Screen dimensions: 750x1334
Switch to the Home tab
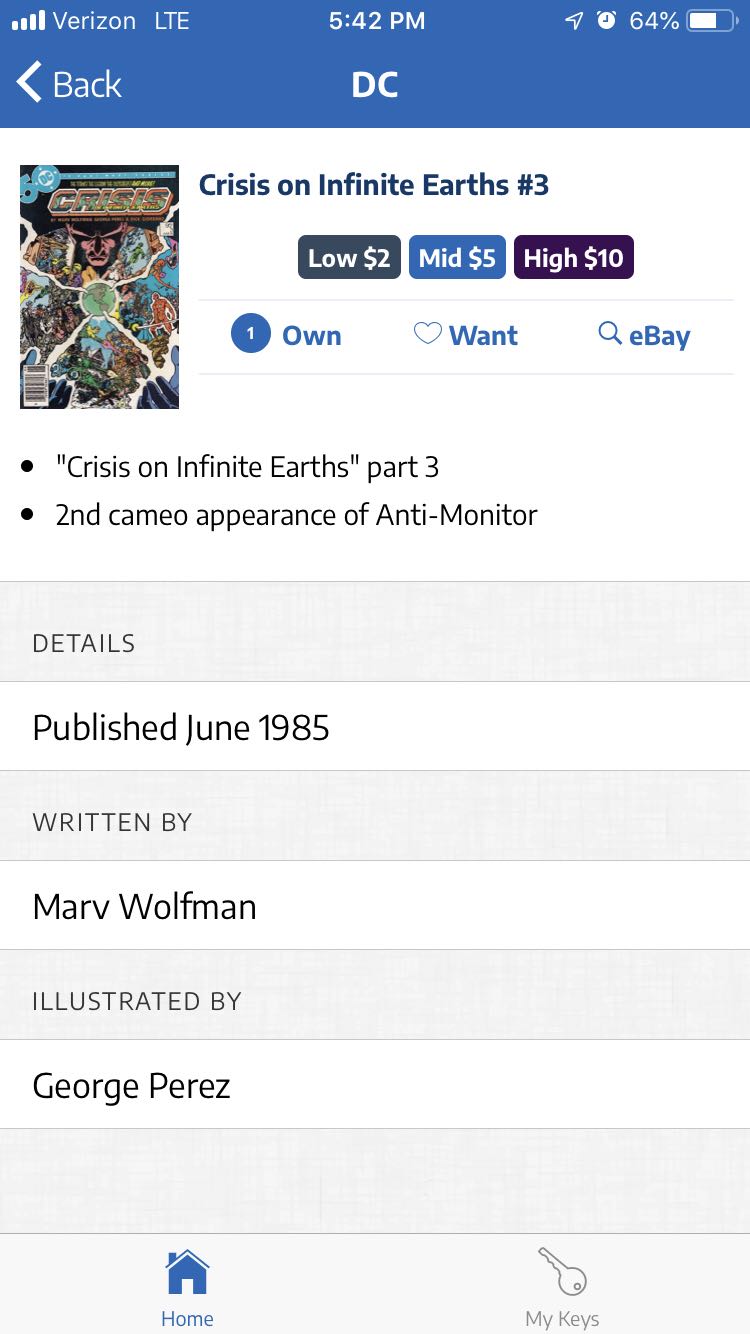187,1285
